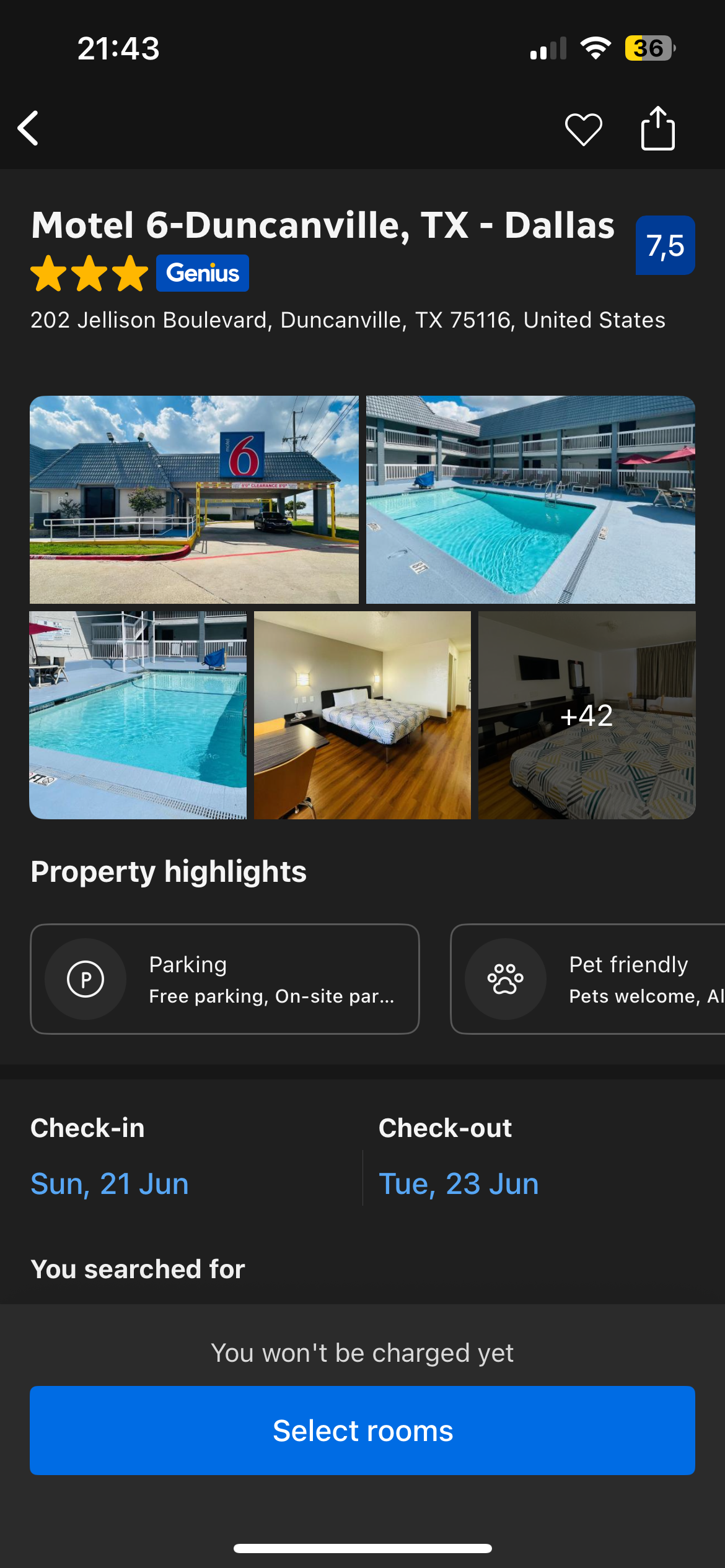View the small pool photo with staircase
This screenshot has width=725, height=1568.
(138, 715)
